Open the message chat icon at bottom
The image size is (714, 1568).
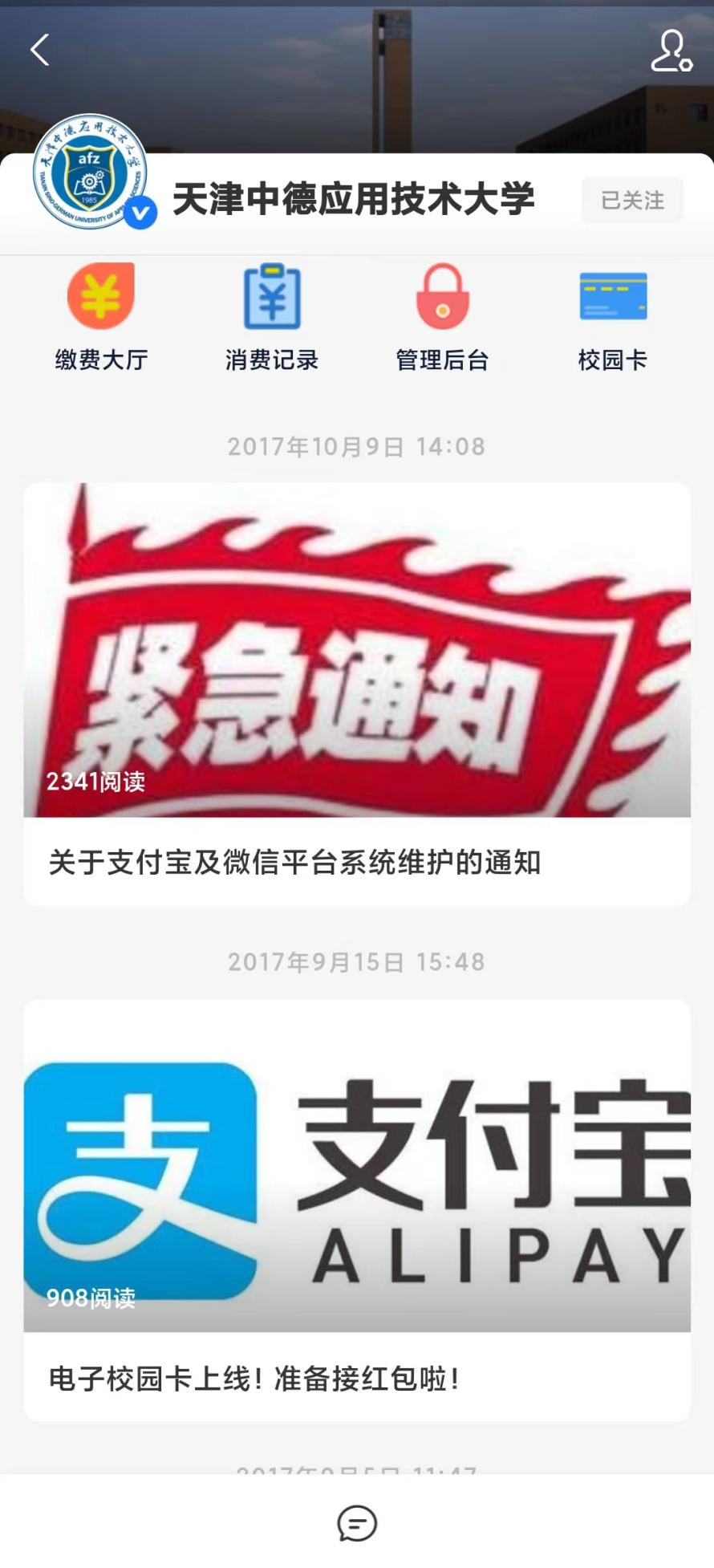[357, 1522]
